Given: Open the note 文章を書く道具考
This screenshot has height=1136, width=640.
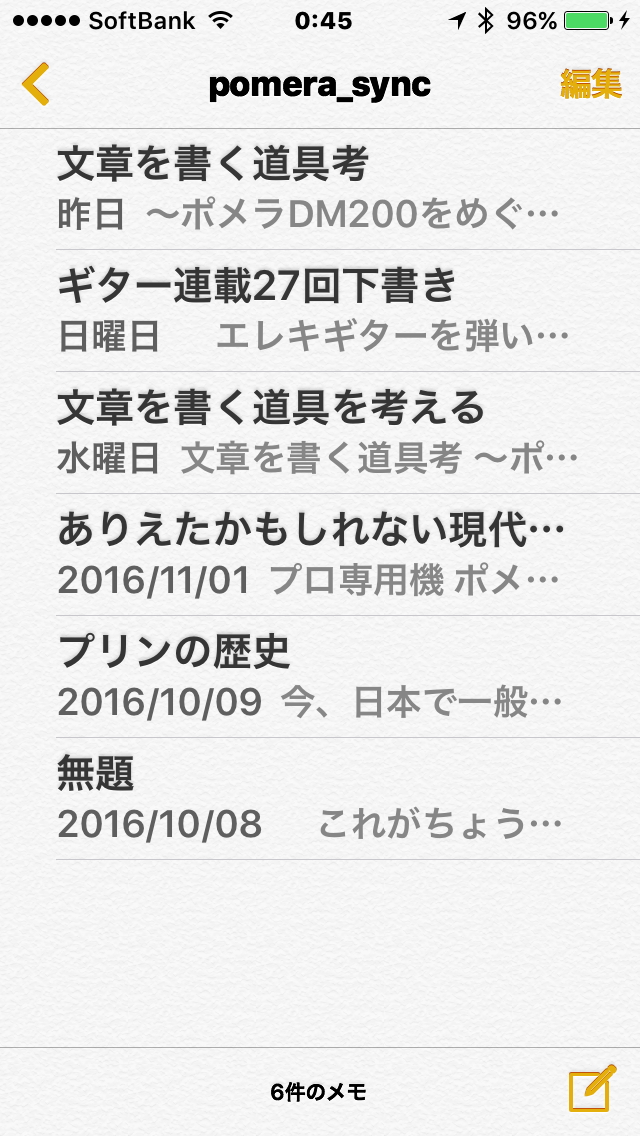Looking at the screenshot, I should (320, 189).
